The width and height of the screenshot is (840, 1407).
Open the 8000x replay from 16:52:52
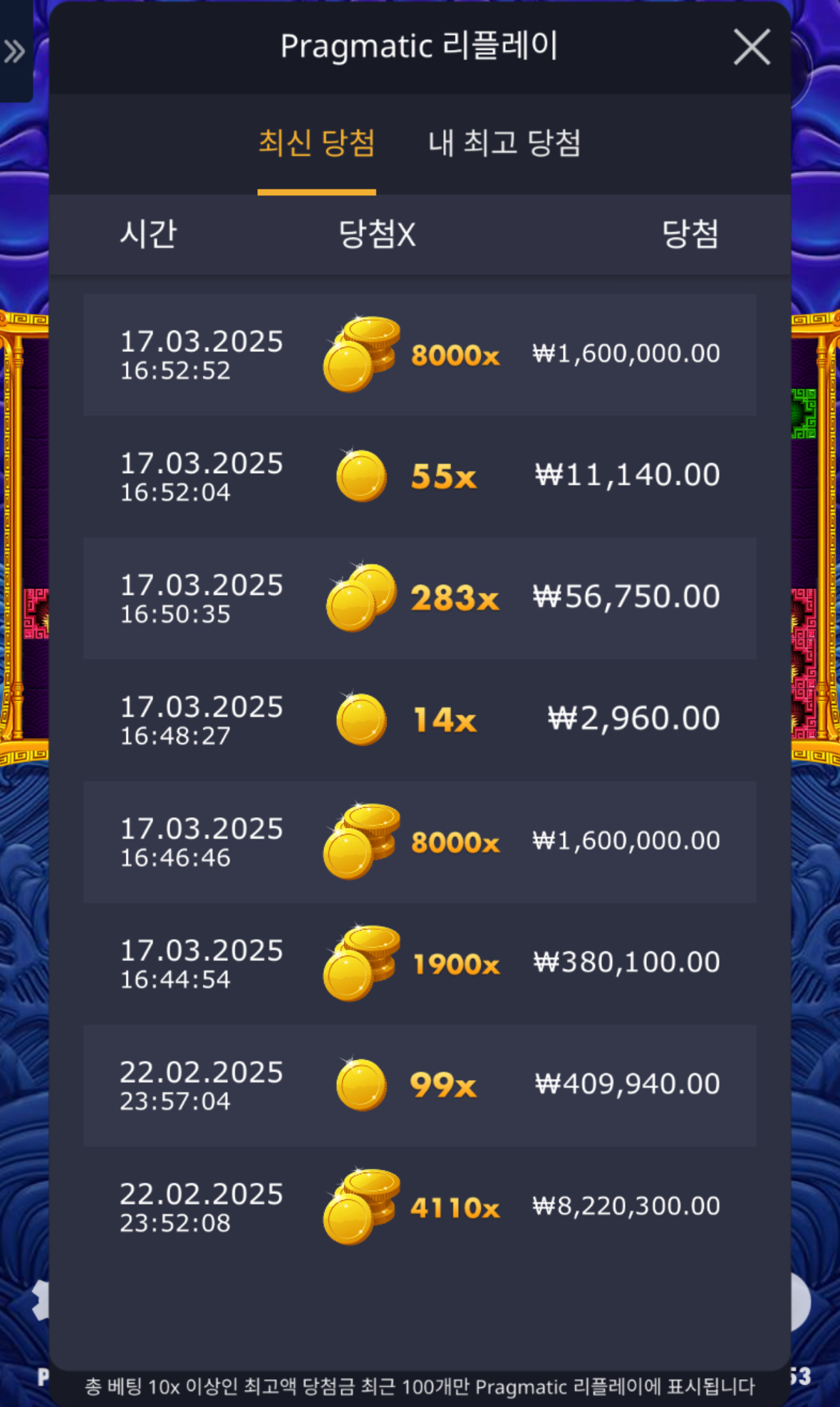(420, 355)
